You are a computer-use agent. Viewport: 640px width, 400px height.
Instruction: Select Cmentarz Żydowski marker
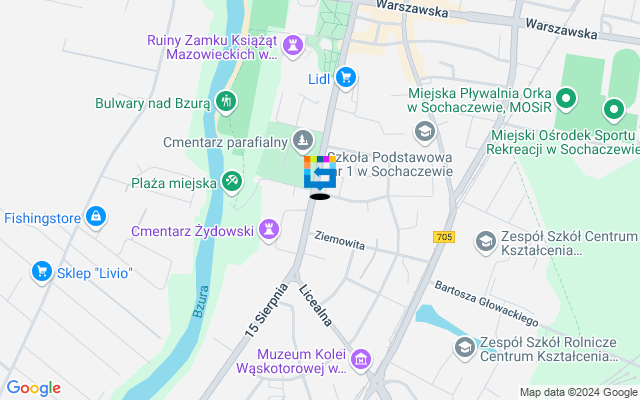pos(269,230)
